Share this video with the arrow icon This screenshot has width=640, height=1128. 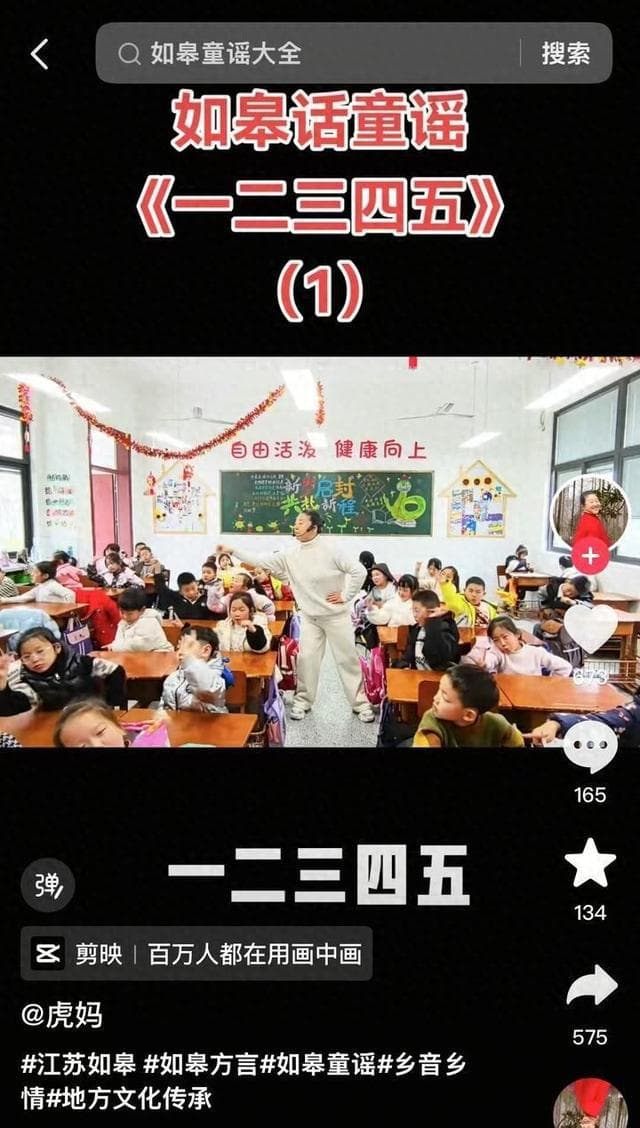tap(590, 987)
